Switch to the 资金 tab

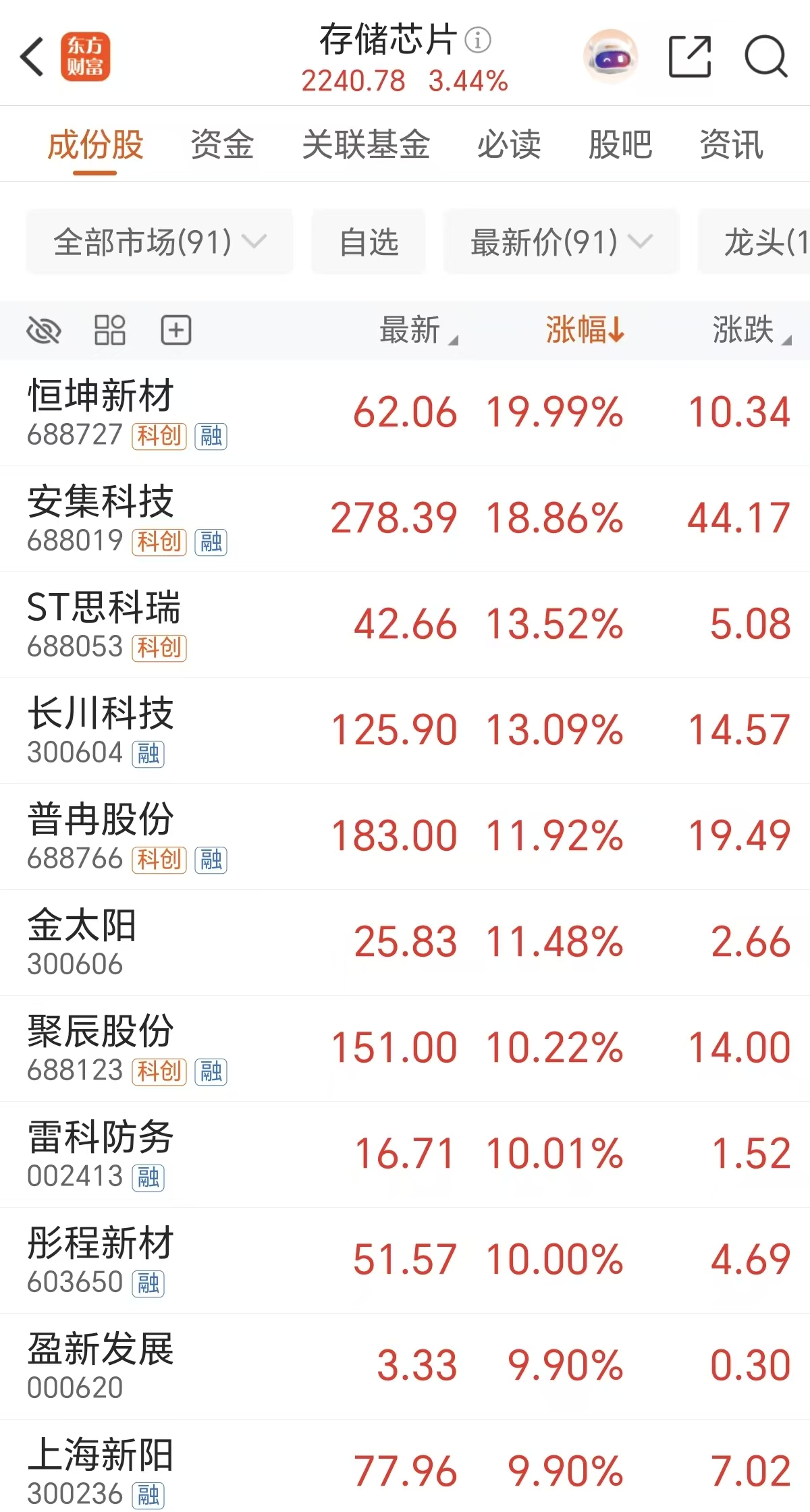tap(222, 145)
